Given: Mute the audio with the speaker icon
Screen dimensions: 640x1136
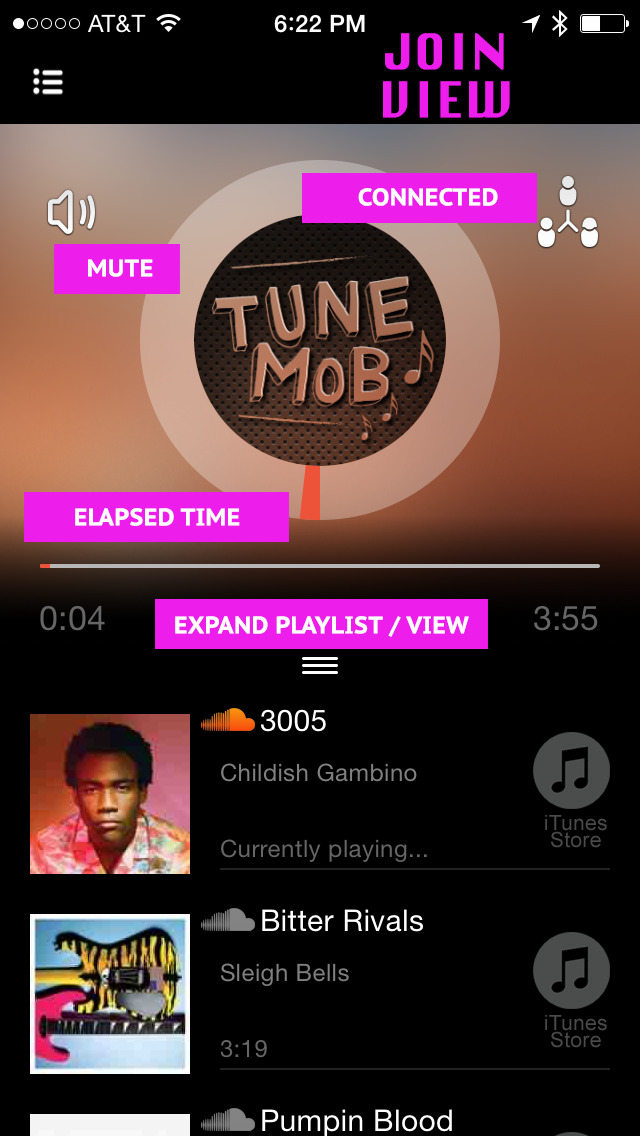Looking at the screenshot, I should click(71, 212).
